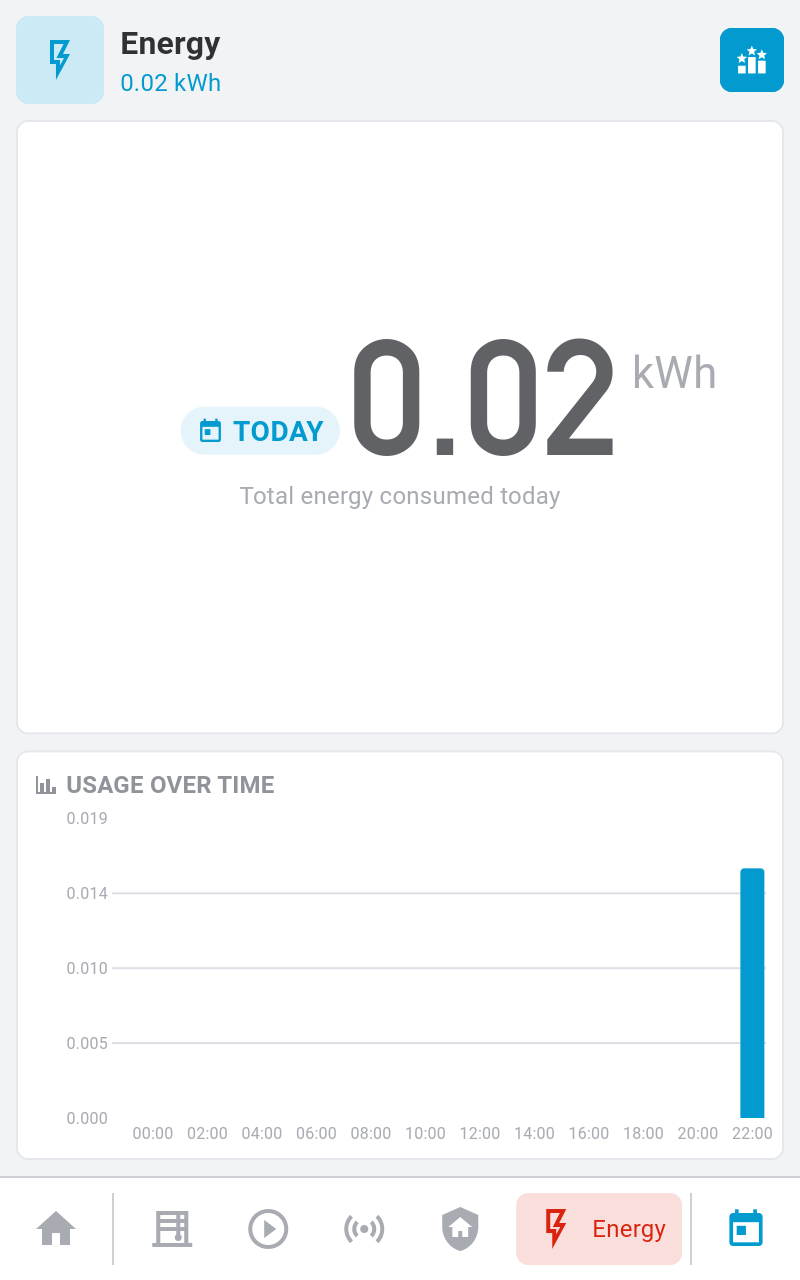Click the small calendar icon inside TODAY badge
800x1280 pixels.
pyautogui.click(x=209, y=430)
